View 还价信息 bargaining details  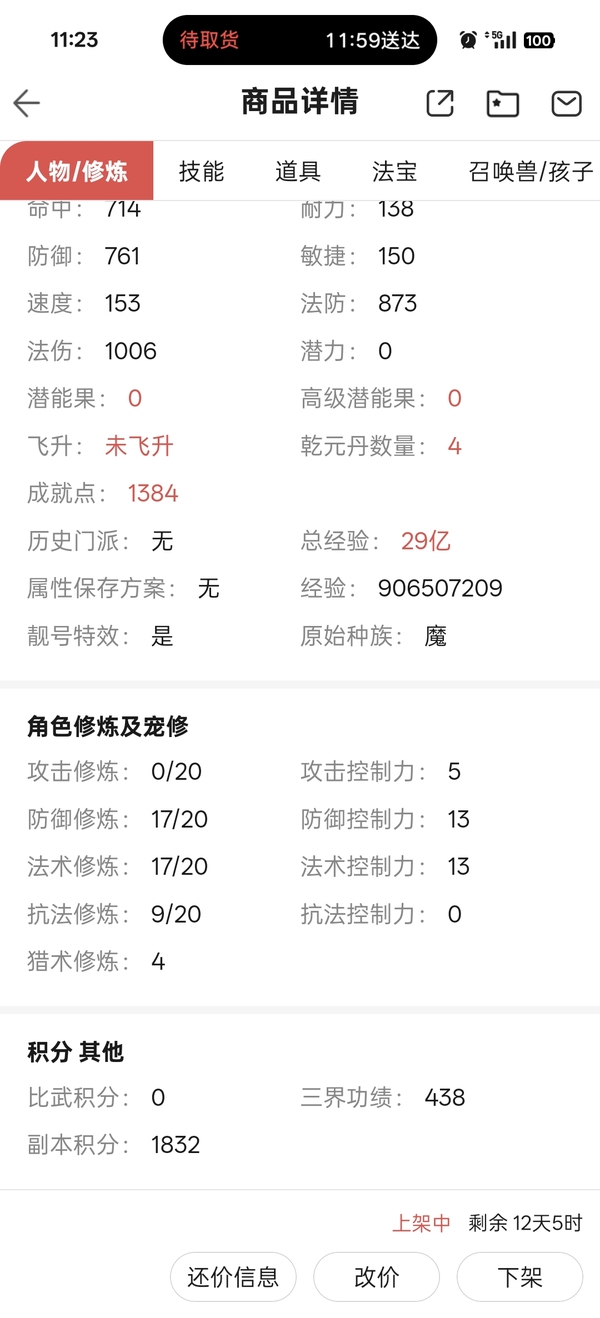pos(233,1277)
